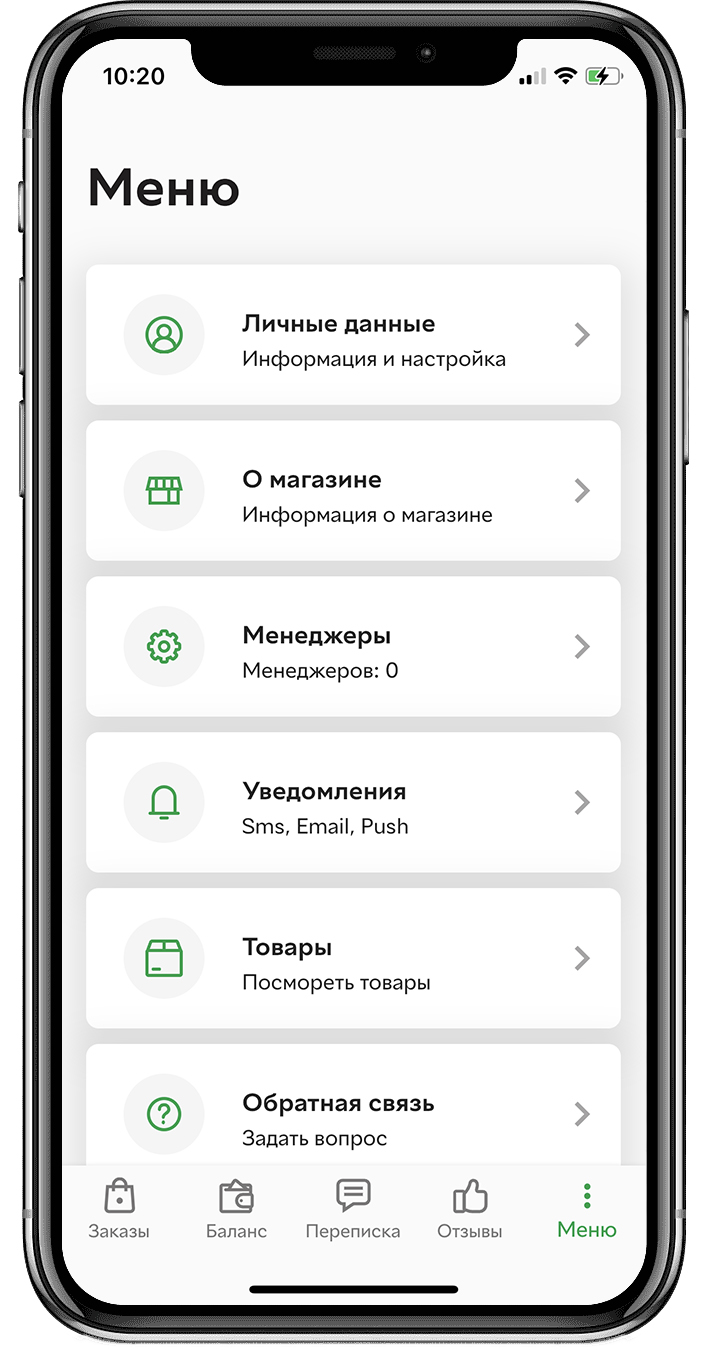707x1350 pixels.
Task: Open Уведомления settings
Action: [353, 803]
